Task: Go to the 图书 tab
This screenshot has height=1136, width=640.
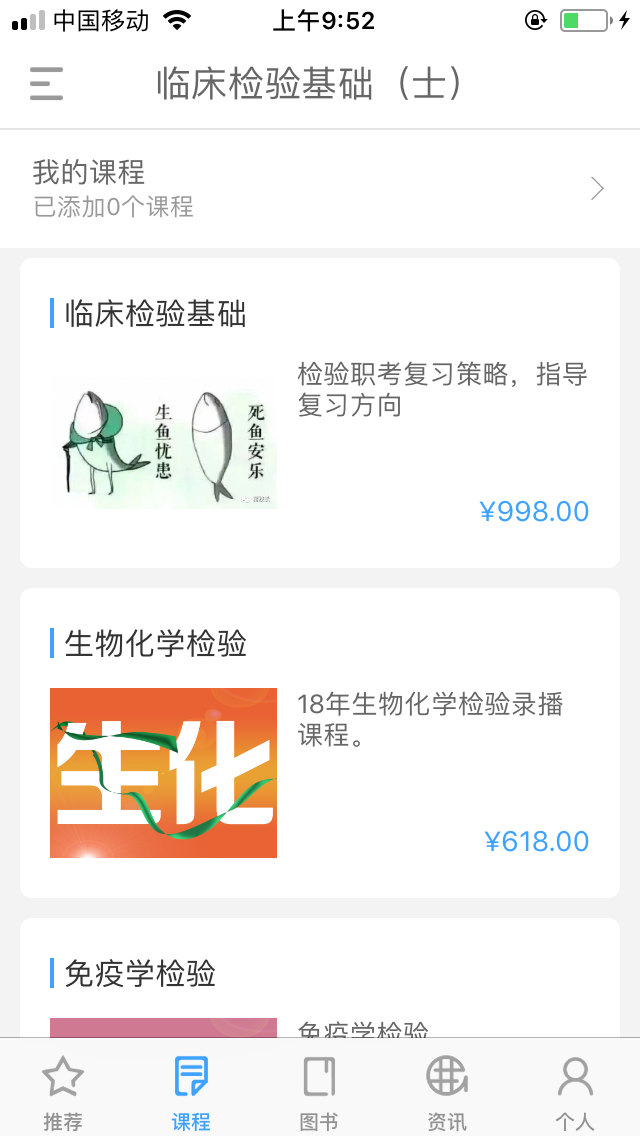Action: tap(319, 1093)
